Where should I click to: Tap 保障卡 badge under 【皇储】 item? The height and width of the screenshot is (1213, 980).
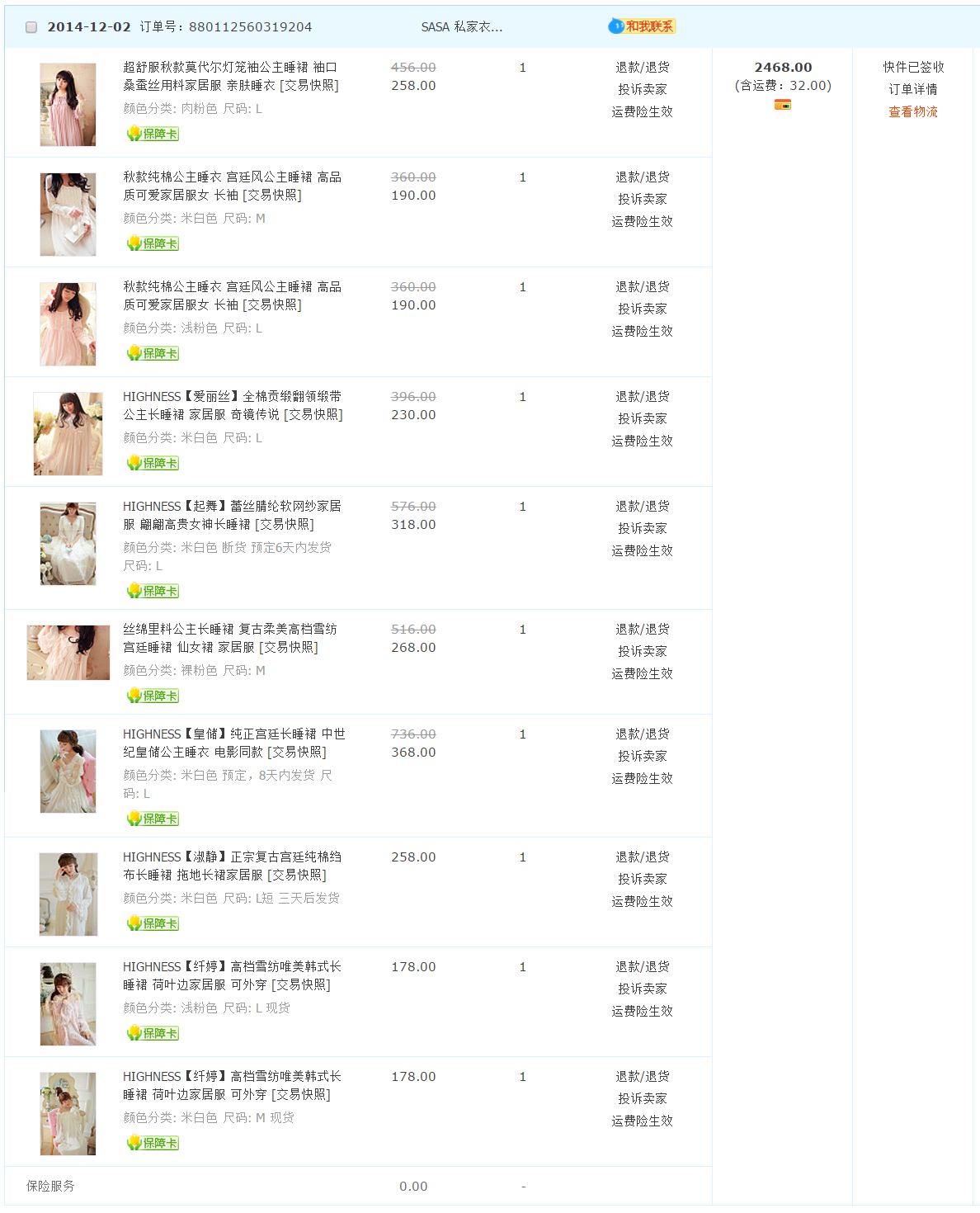click(153, 819)
